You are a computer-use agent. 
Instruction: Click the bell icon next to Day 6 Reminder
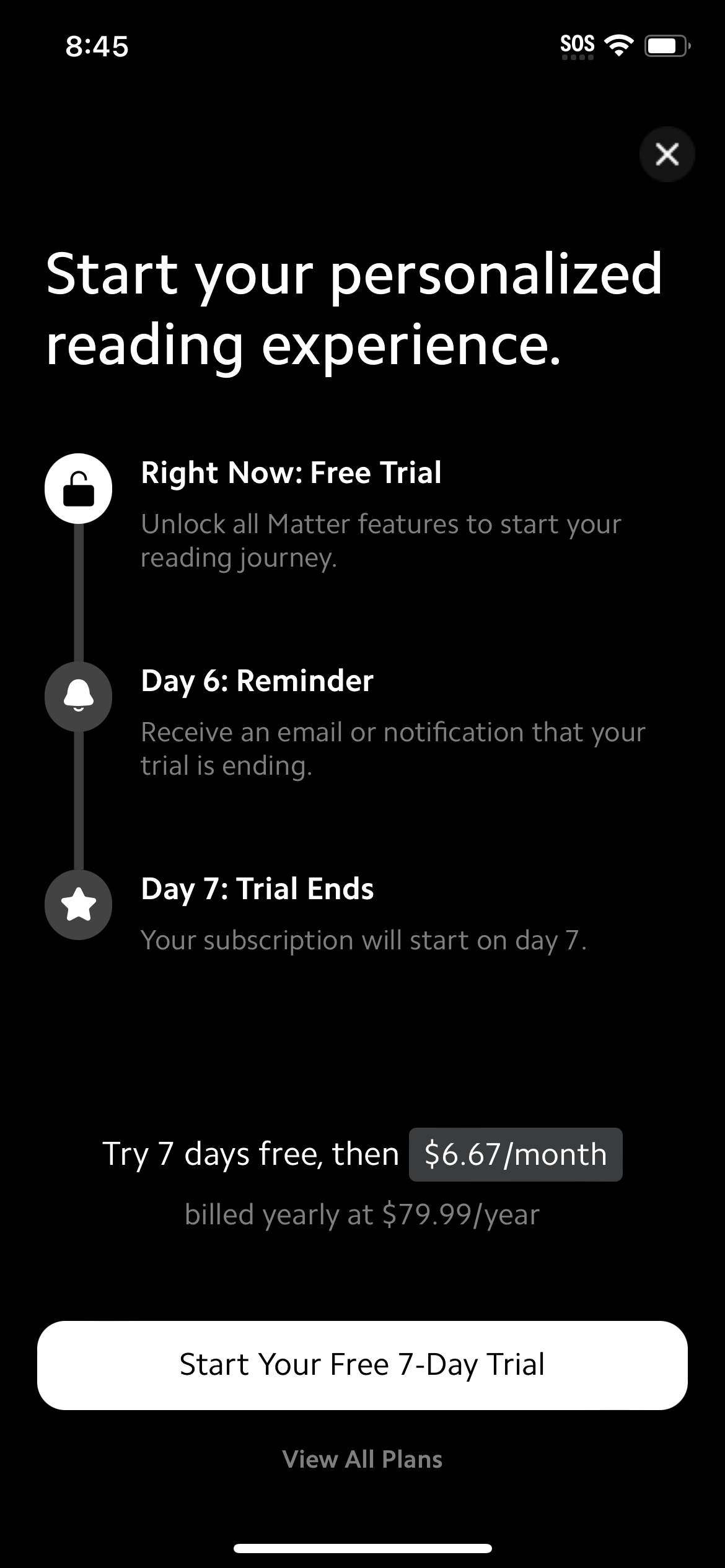(x=78, y=696)
